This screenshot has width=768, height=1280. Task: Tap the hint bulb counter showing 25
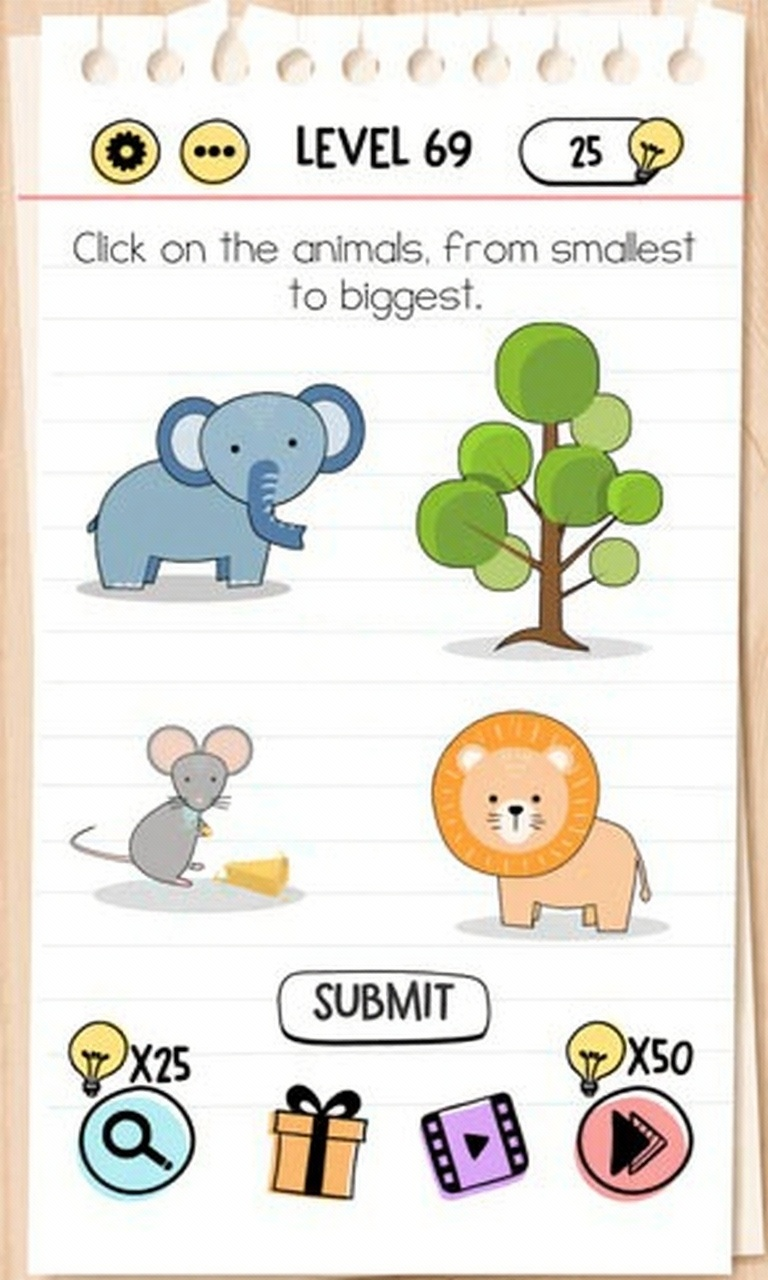pyautogui.click(x=600, y=151)
